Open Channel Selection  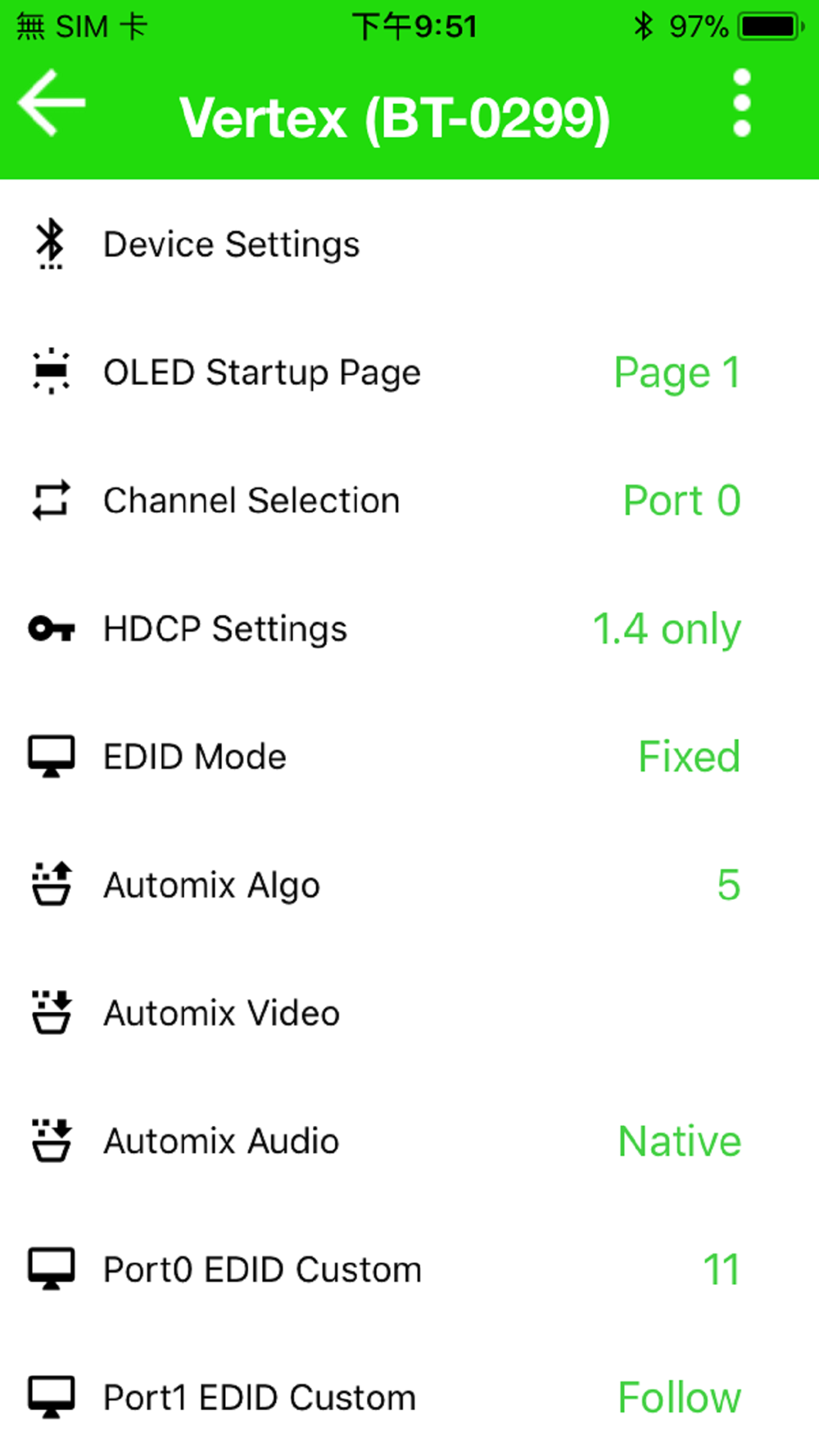click(409, 500)
